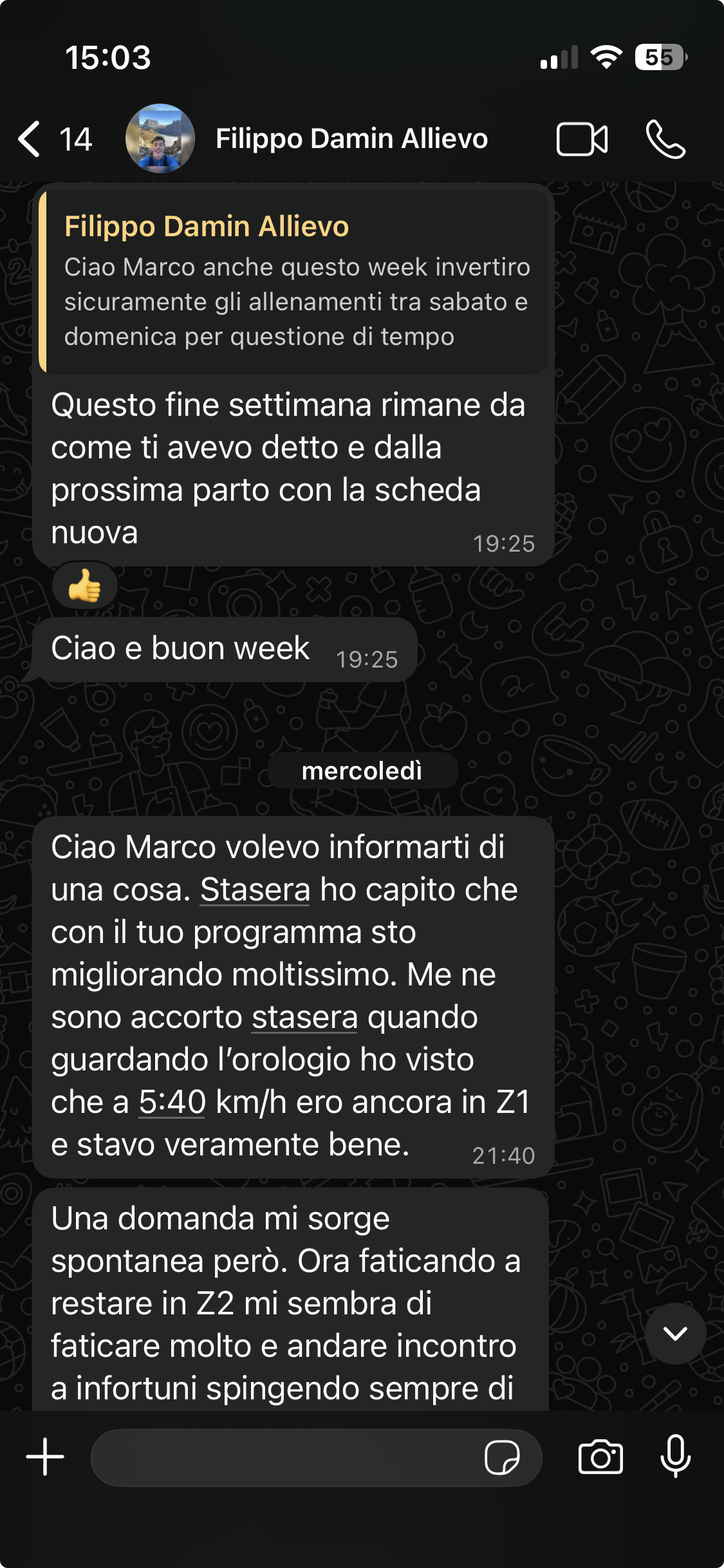Open Filippo Damin Allievo's profile picture
The height and width of the screenshot is (1568, 724).
pyautogui.click(x=160, y=138)
